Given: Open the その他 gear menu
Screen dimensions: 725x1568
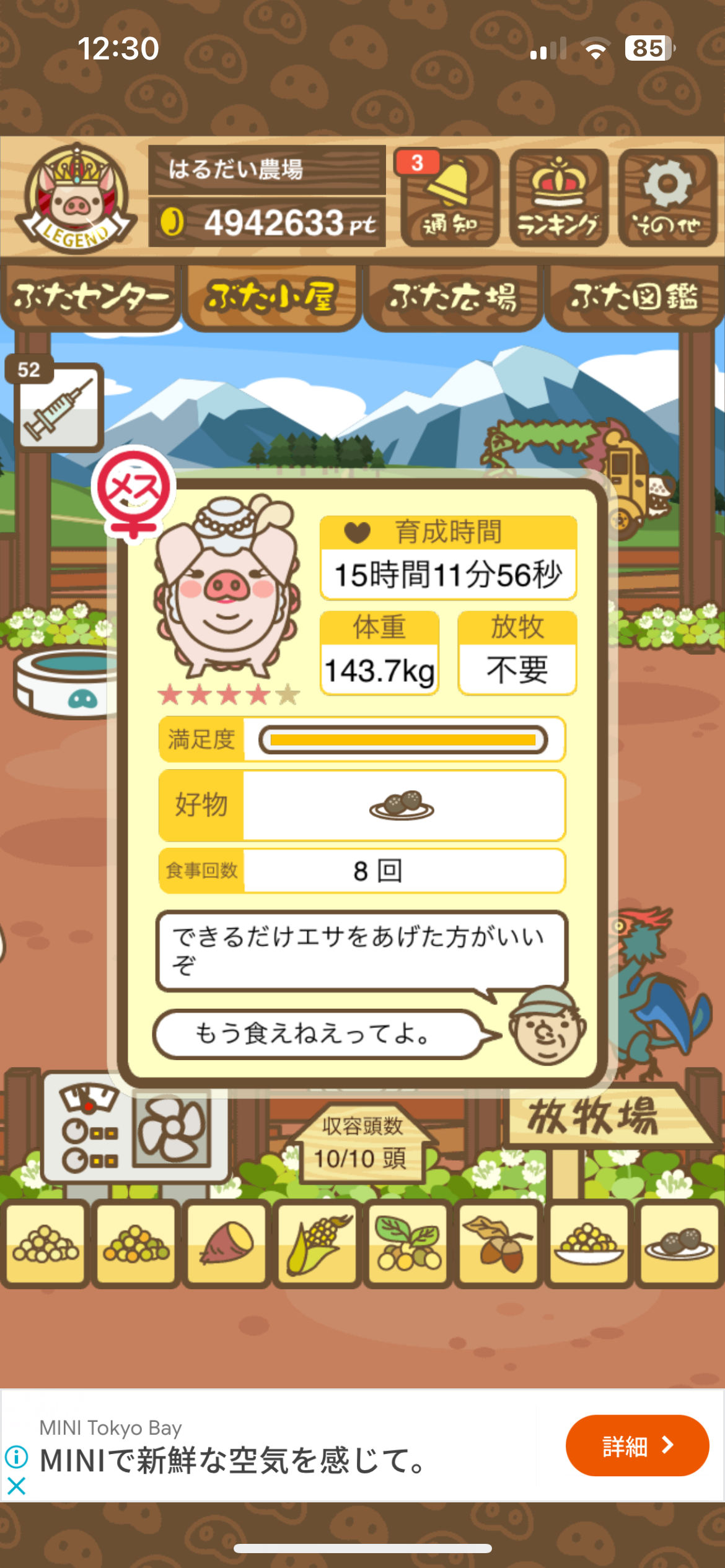Looking at the screenshot, I should point(667,198).
